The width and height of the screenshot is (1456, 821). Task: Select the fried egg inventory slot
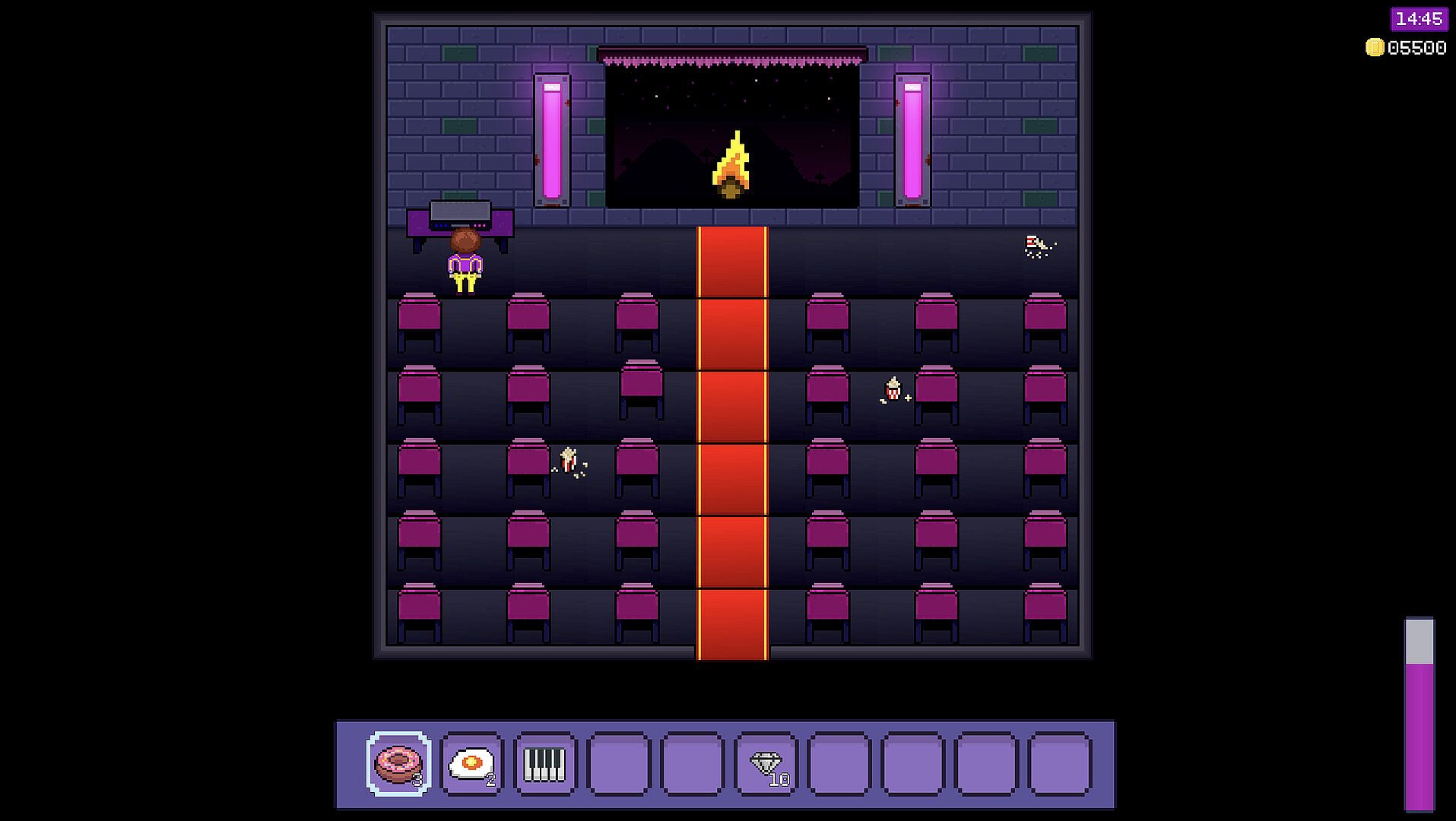tap(471, 763)
